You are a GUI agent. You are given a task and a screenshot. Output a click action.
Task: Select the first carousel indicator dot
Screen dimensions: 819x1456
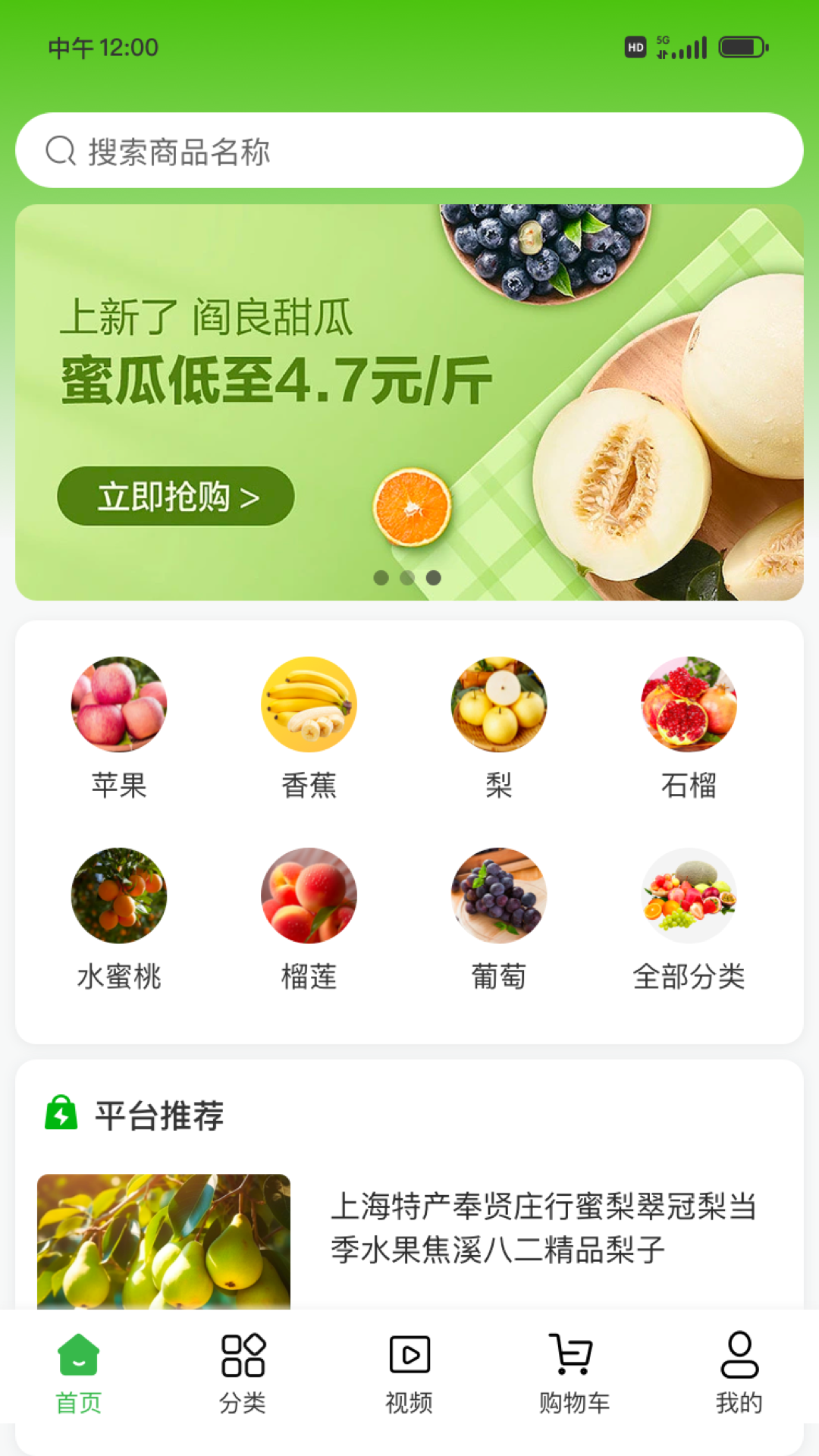[382, 577]
